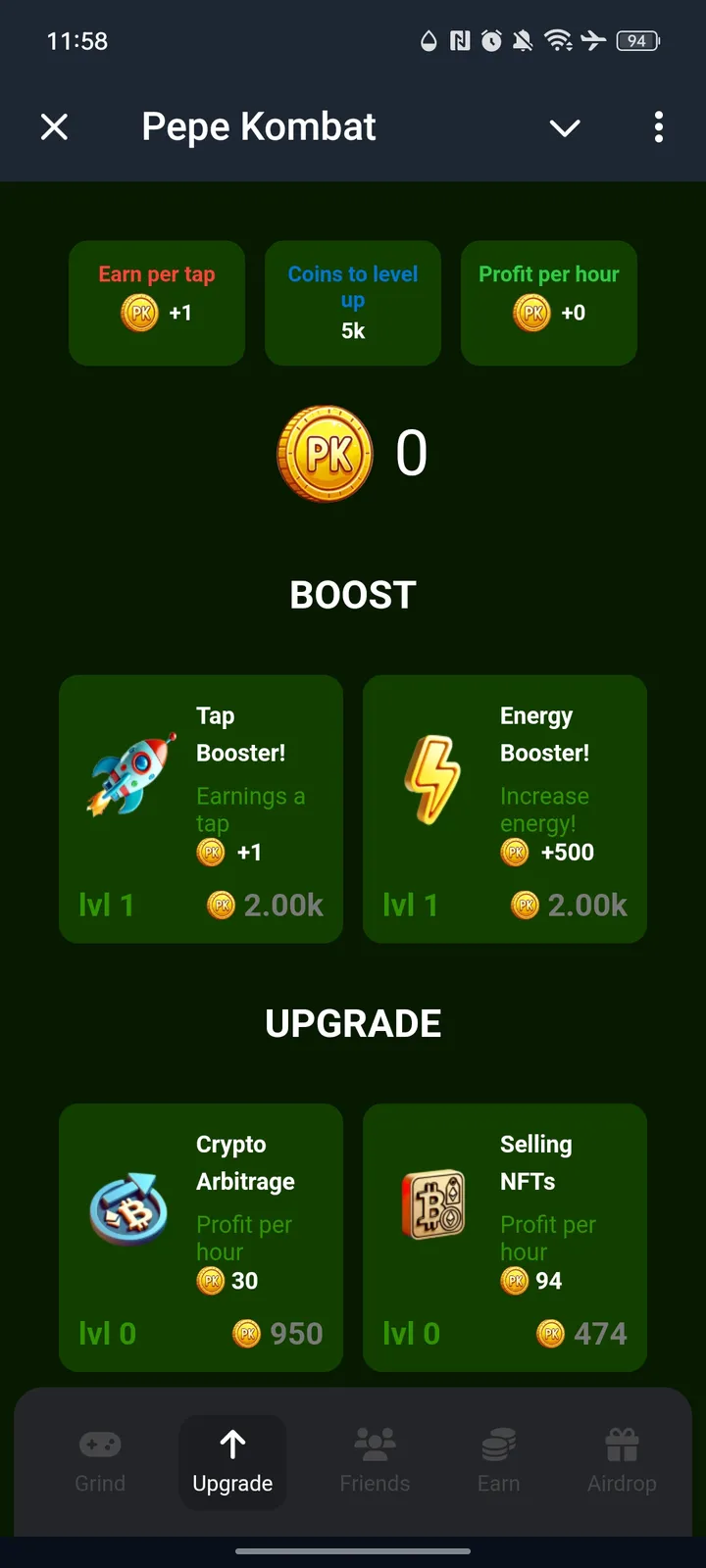
Task: Tap the large PK coin next to the counter
Action: pyautogui.click(x=325, y=452)
